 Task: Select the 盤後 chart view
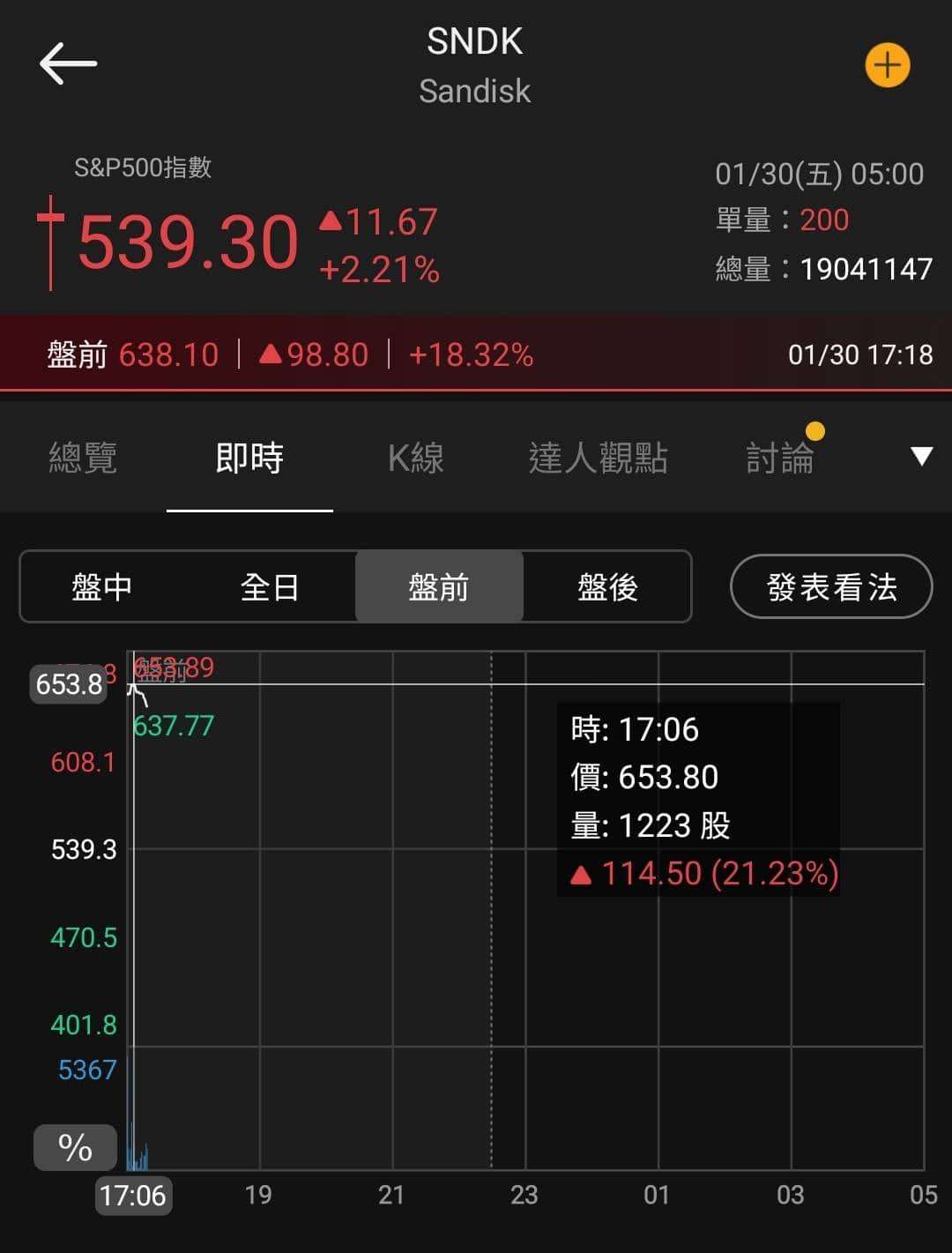pyautogui.click(x=606, y=586)
